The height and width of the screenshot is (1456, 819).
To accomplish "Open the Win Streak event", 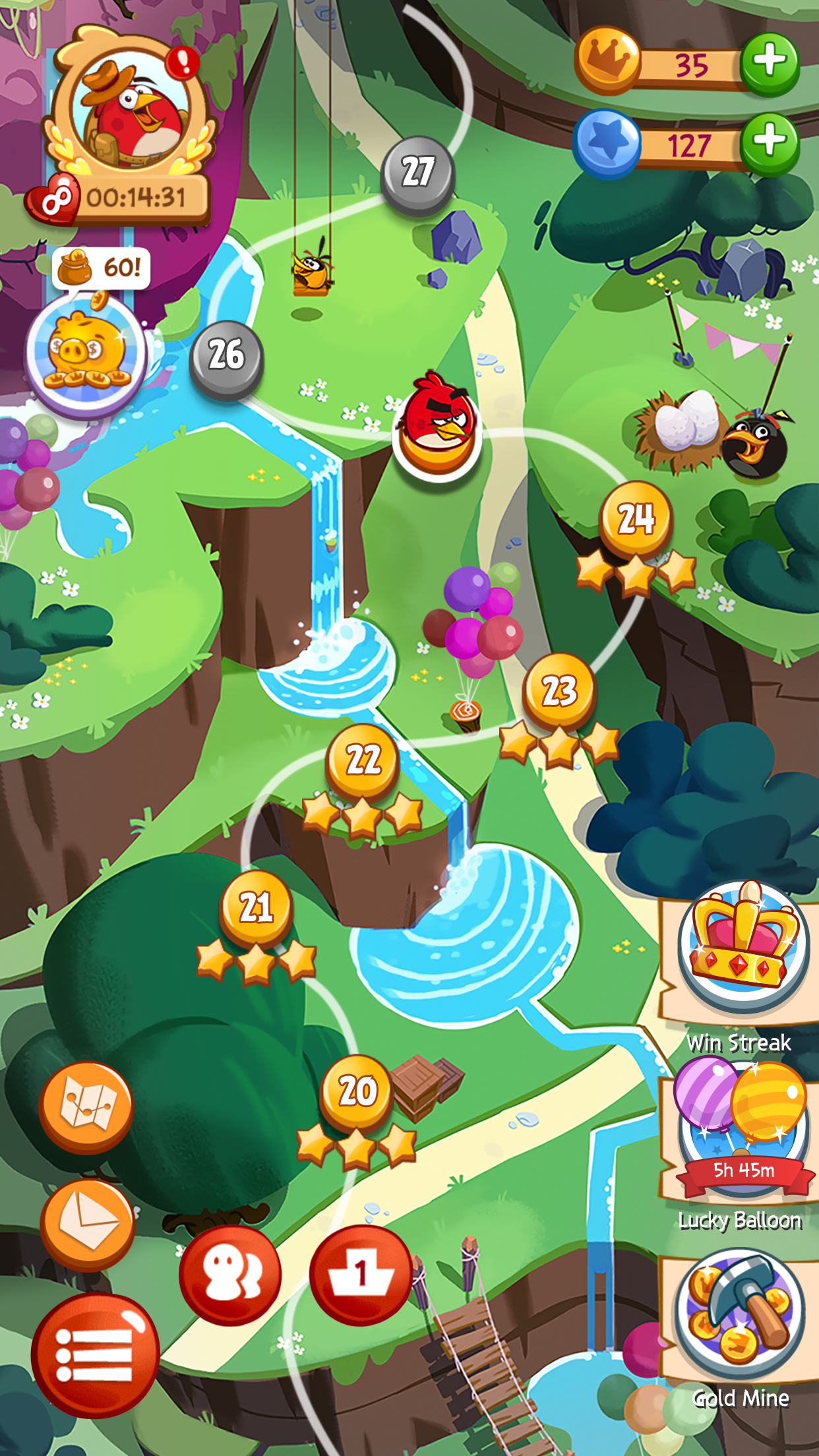I will 743,950.
